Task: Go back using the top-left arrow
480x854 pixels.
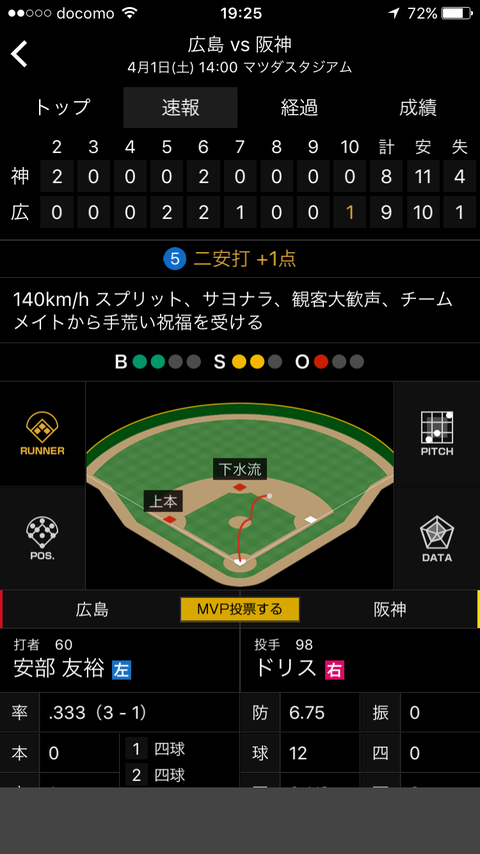Action: click(x=19, y=54)
